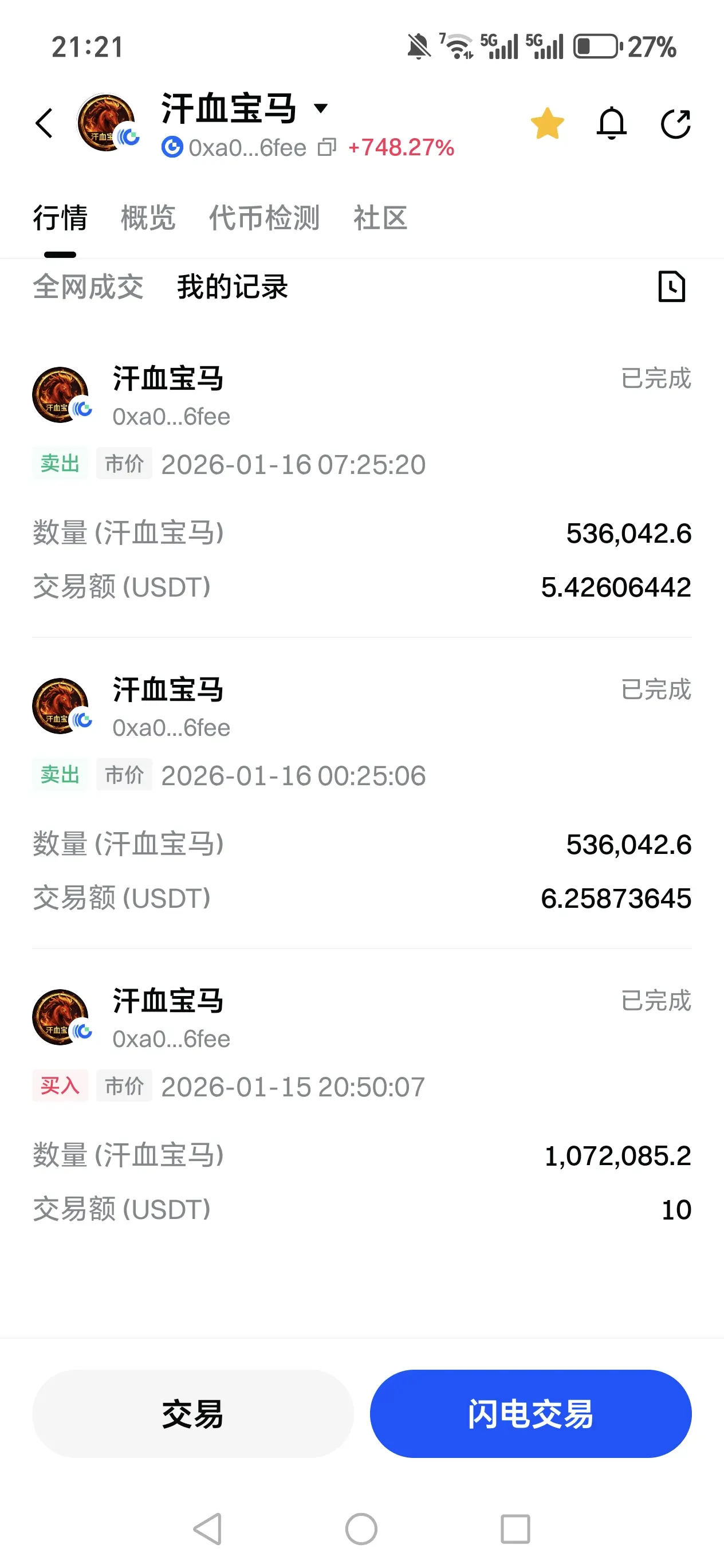Open the 00:25:06 sell record

pos(361,791)
